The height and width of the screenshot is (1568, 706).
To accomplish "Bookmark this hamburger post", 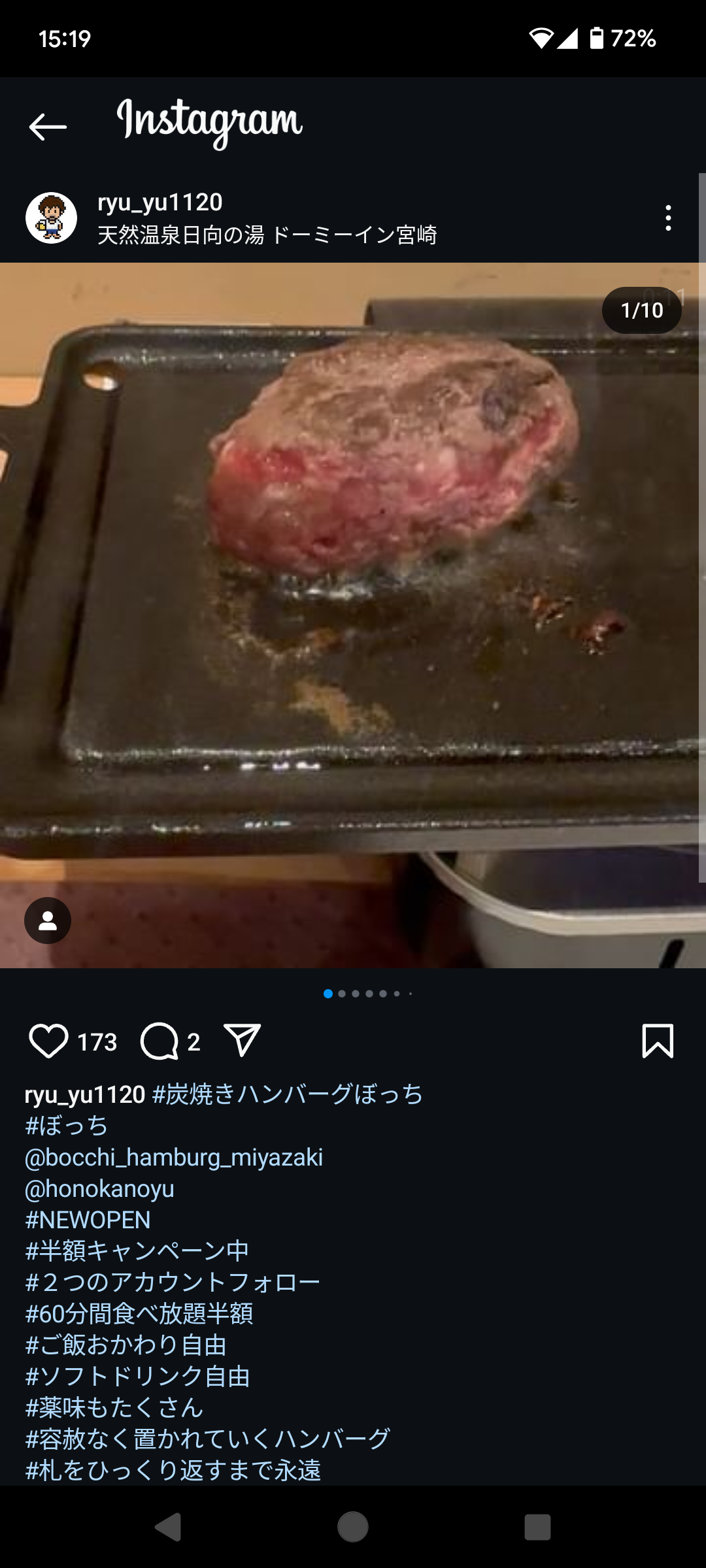I will point(657,1041).
